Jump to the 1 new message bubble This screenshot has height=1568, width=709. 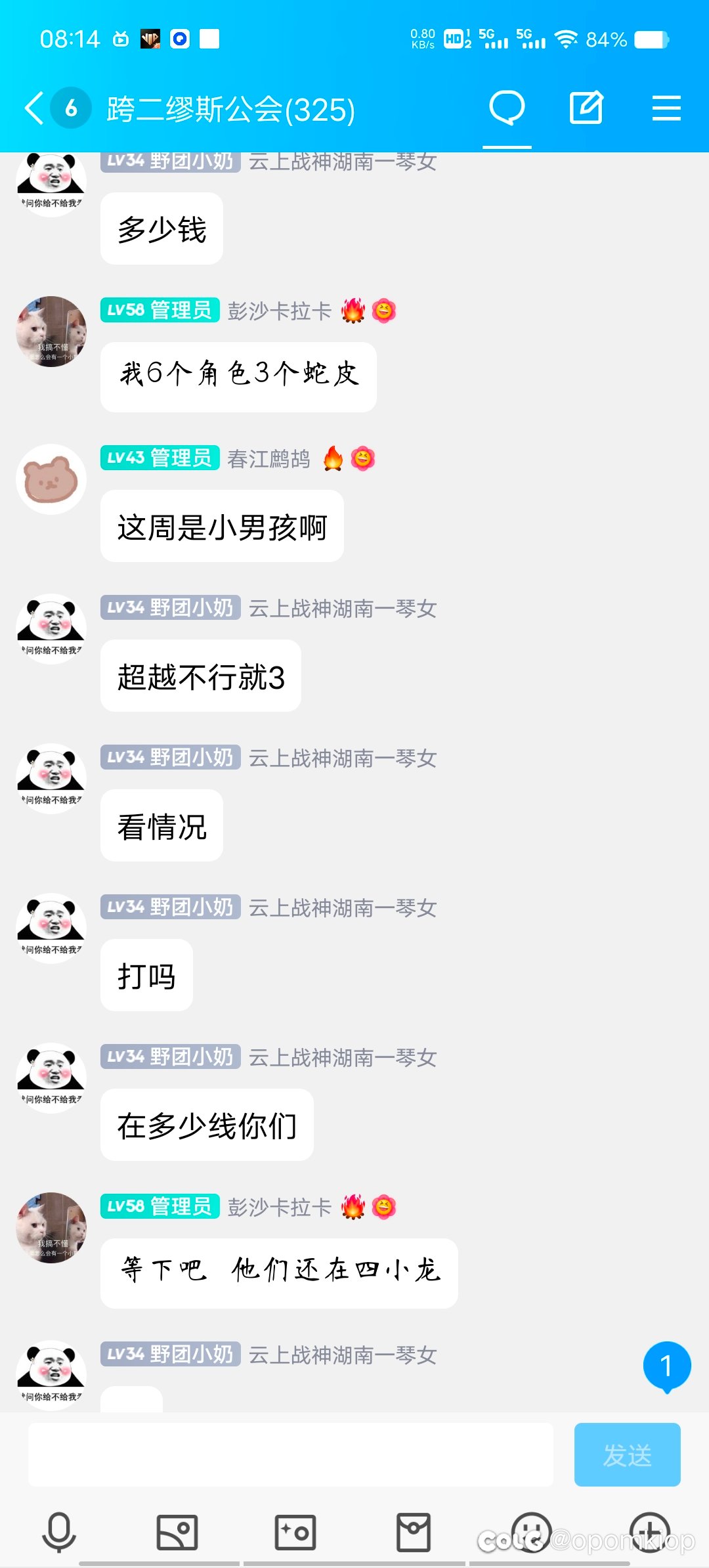coord(666,1367)
